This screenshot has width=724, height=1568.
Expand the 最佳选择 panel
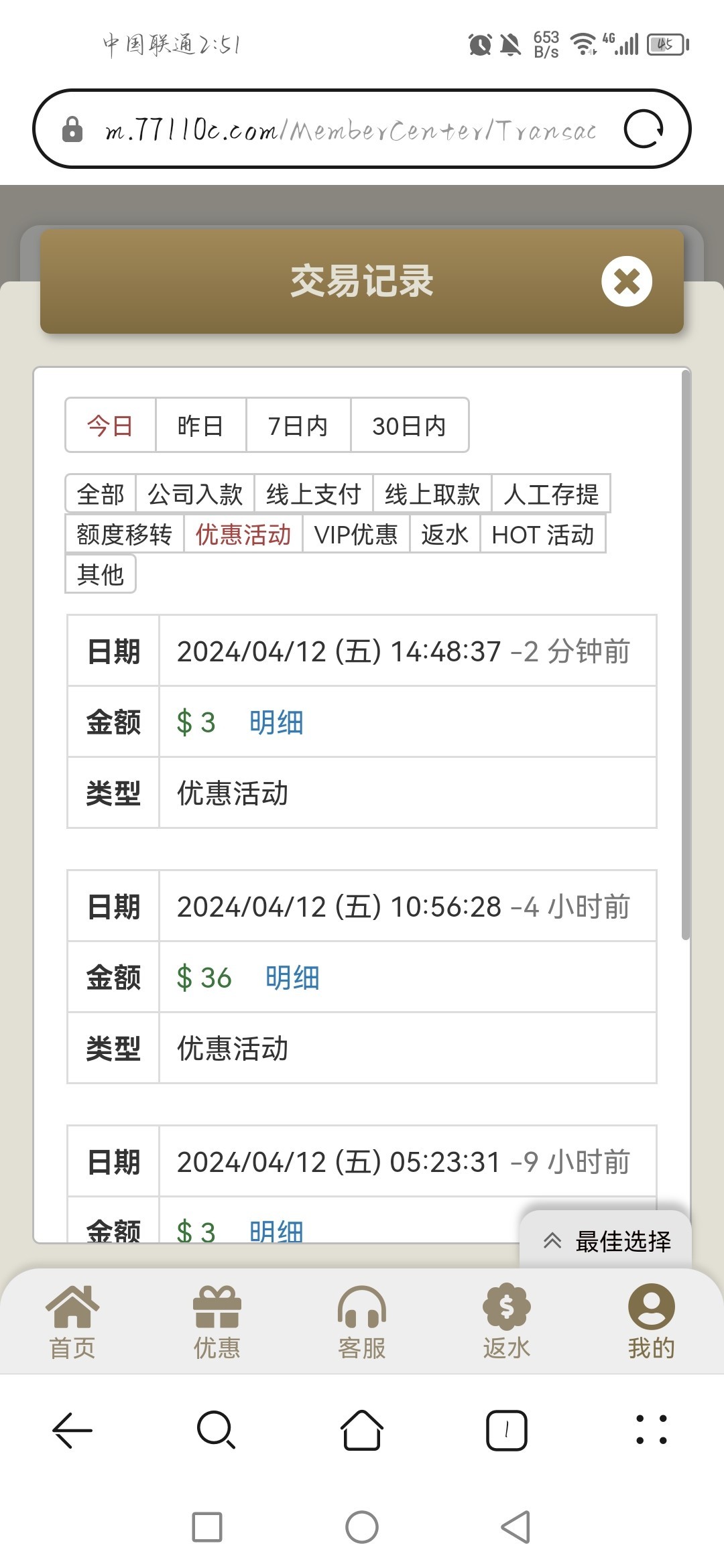pyautogui.click(x=605, y=1241)
